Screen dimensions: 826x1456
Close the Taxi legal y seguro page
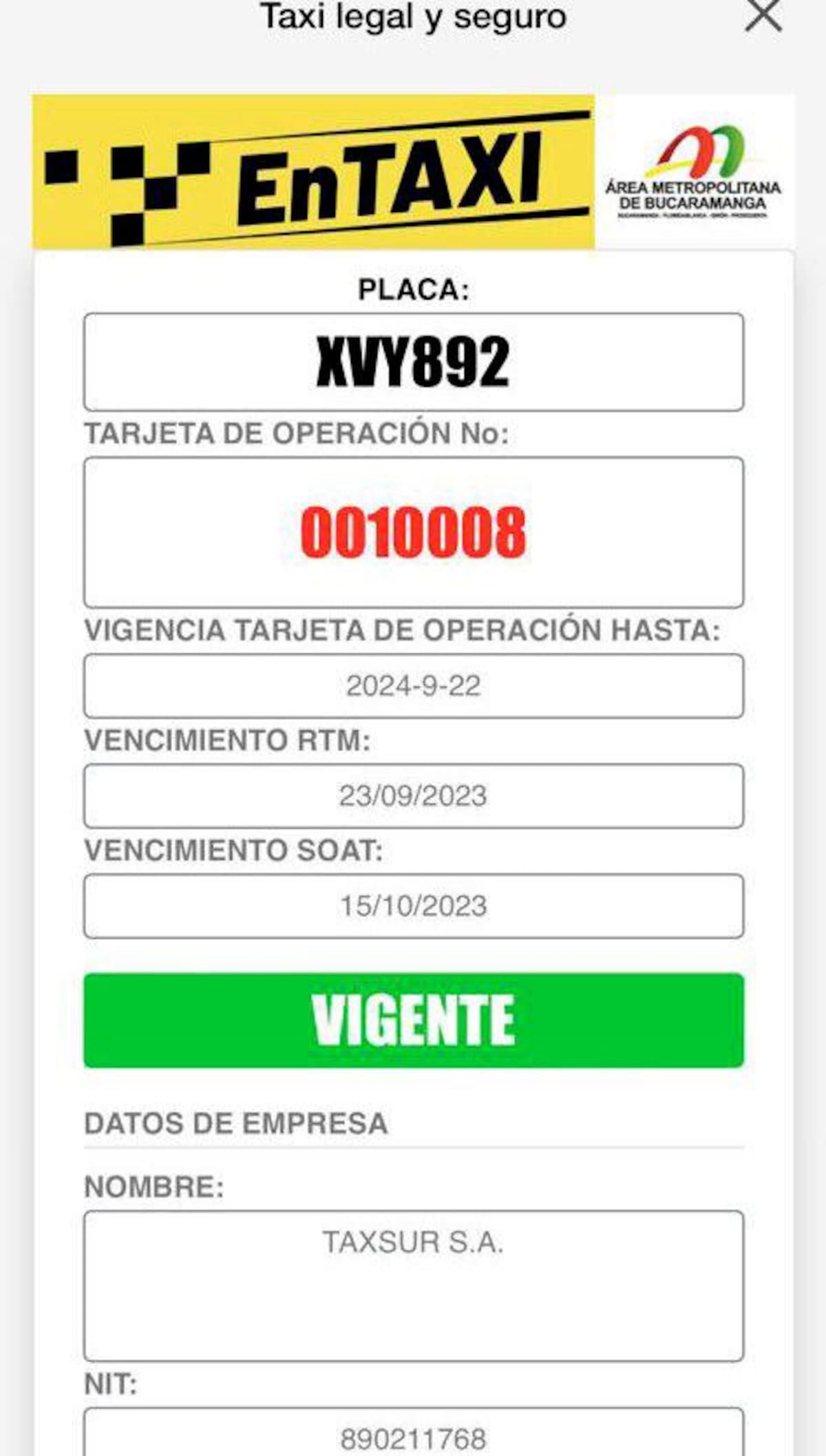(763, 15)
